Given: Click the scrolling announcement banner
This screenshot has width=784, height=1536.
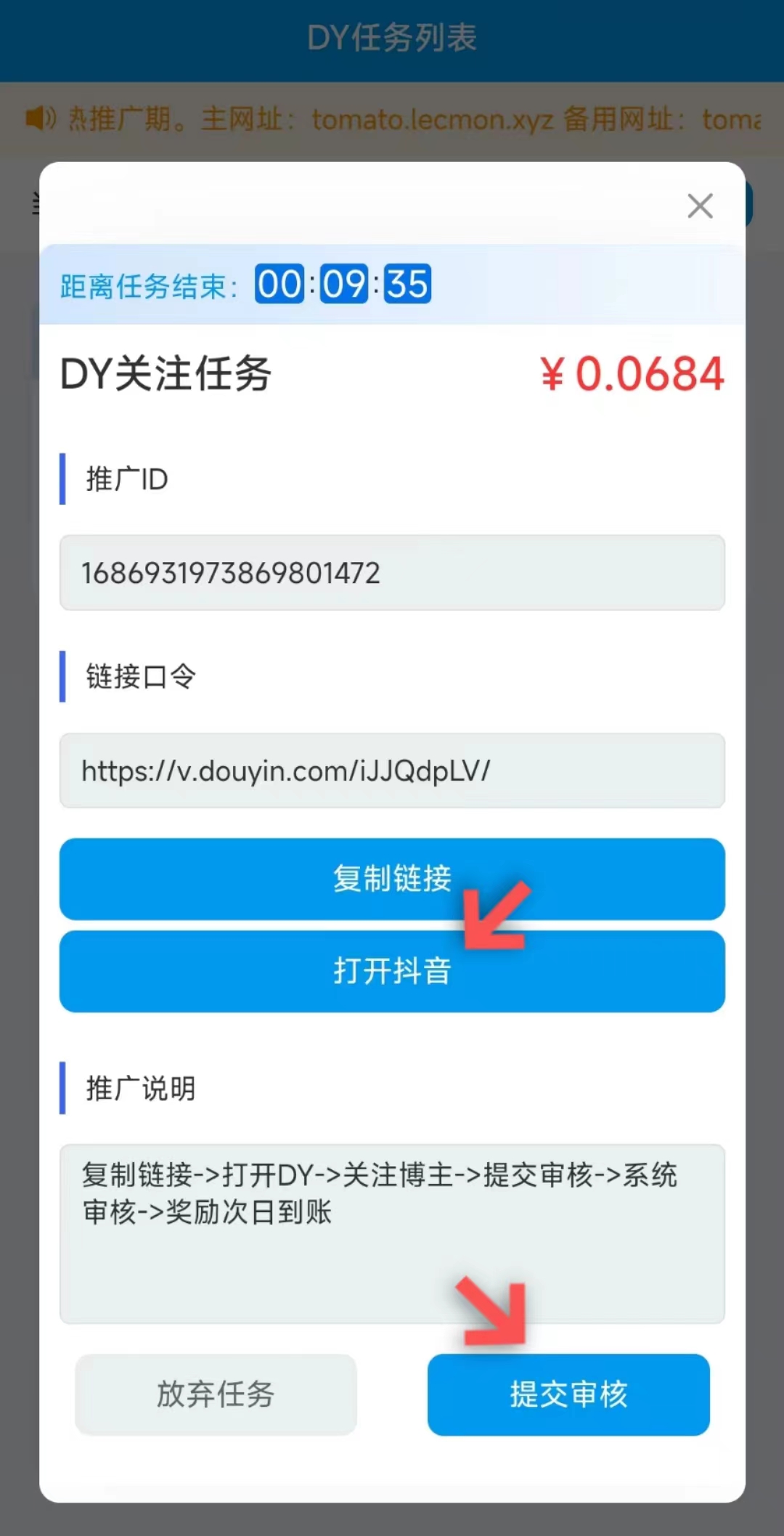Looking at the screenshot, I should [x=392, y=118].
